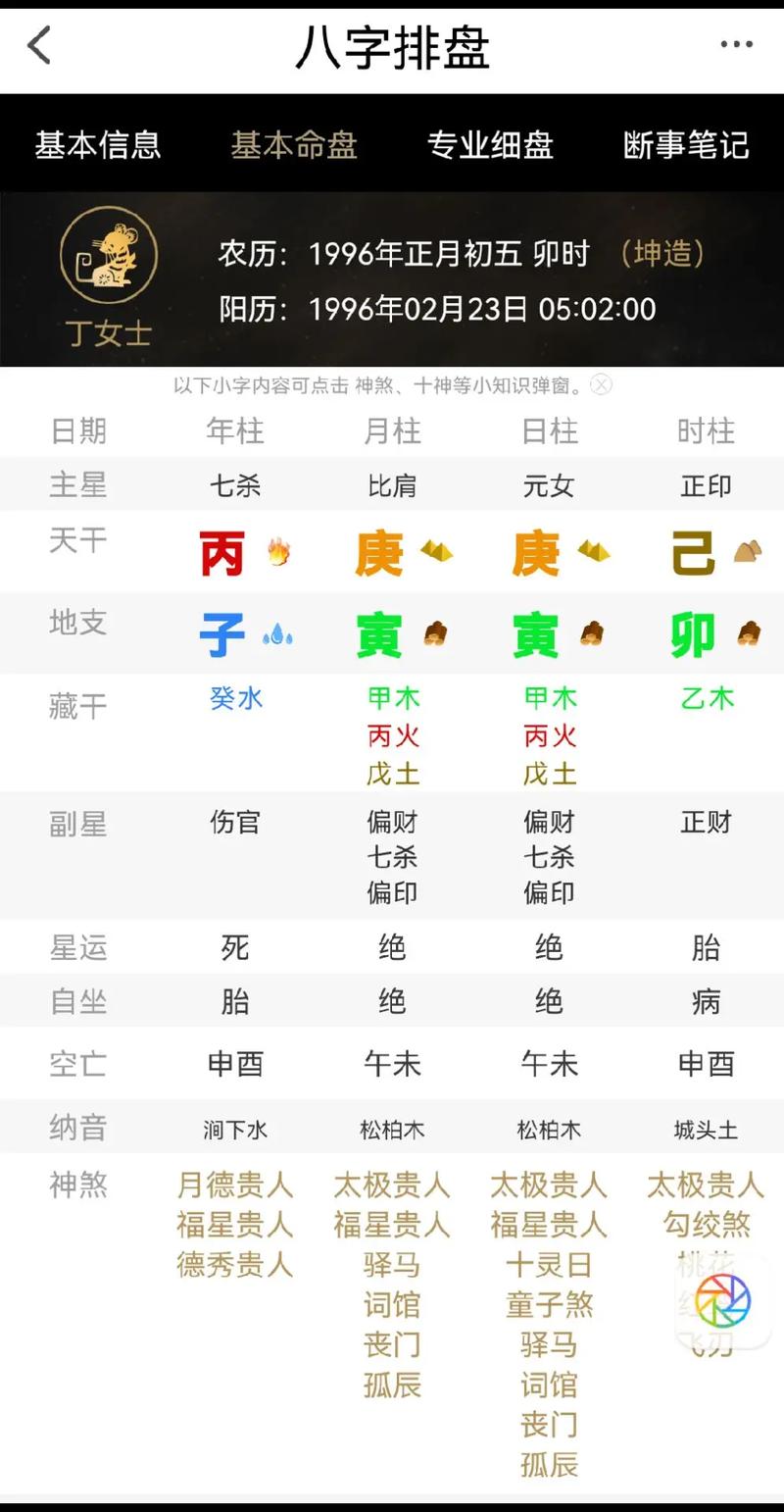View the explanation for 伤官
This screenshot has width=784, height=1512.
click(x=235, y=822)
